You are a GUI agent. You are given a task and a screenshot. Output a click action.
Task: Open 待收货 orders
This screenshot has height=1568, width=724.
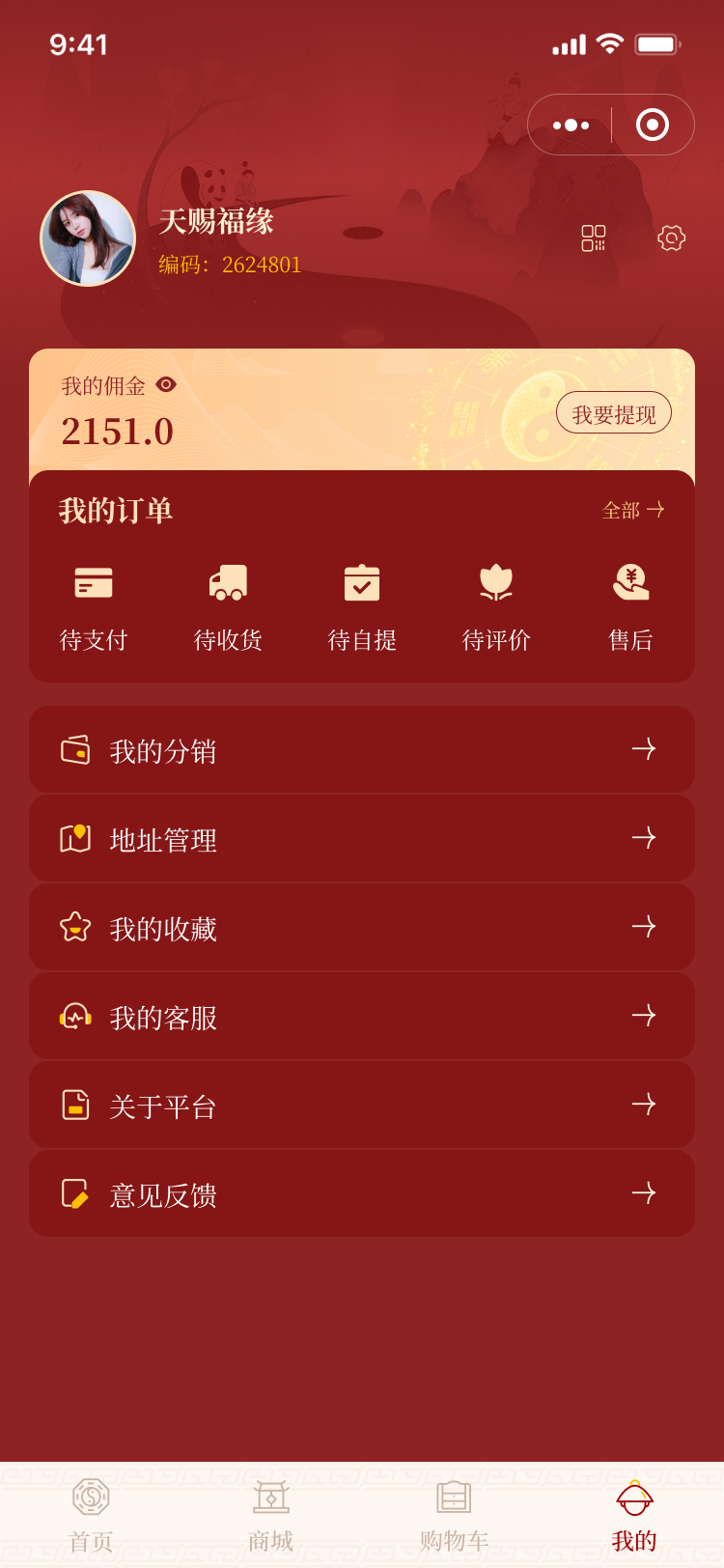click(x=228, y=606)
